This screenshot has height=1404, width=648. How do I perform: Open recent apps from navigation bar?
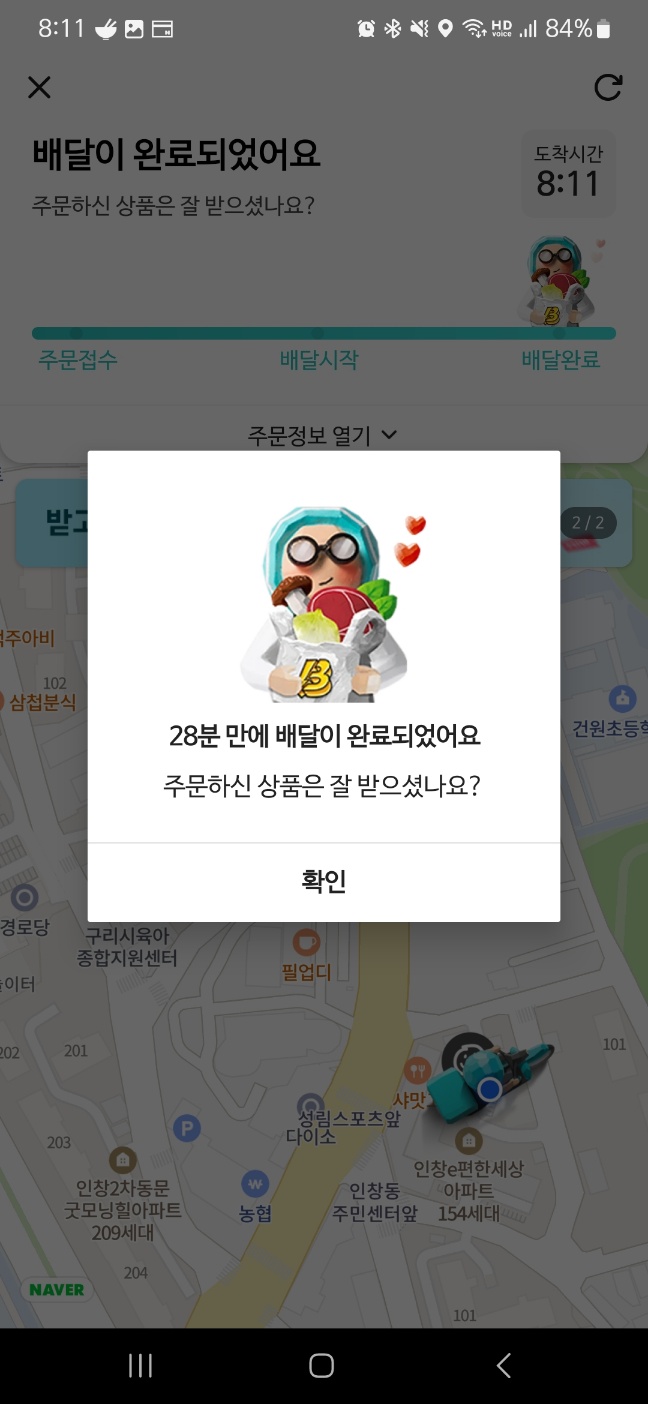tap(141, 1365)
